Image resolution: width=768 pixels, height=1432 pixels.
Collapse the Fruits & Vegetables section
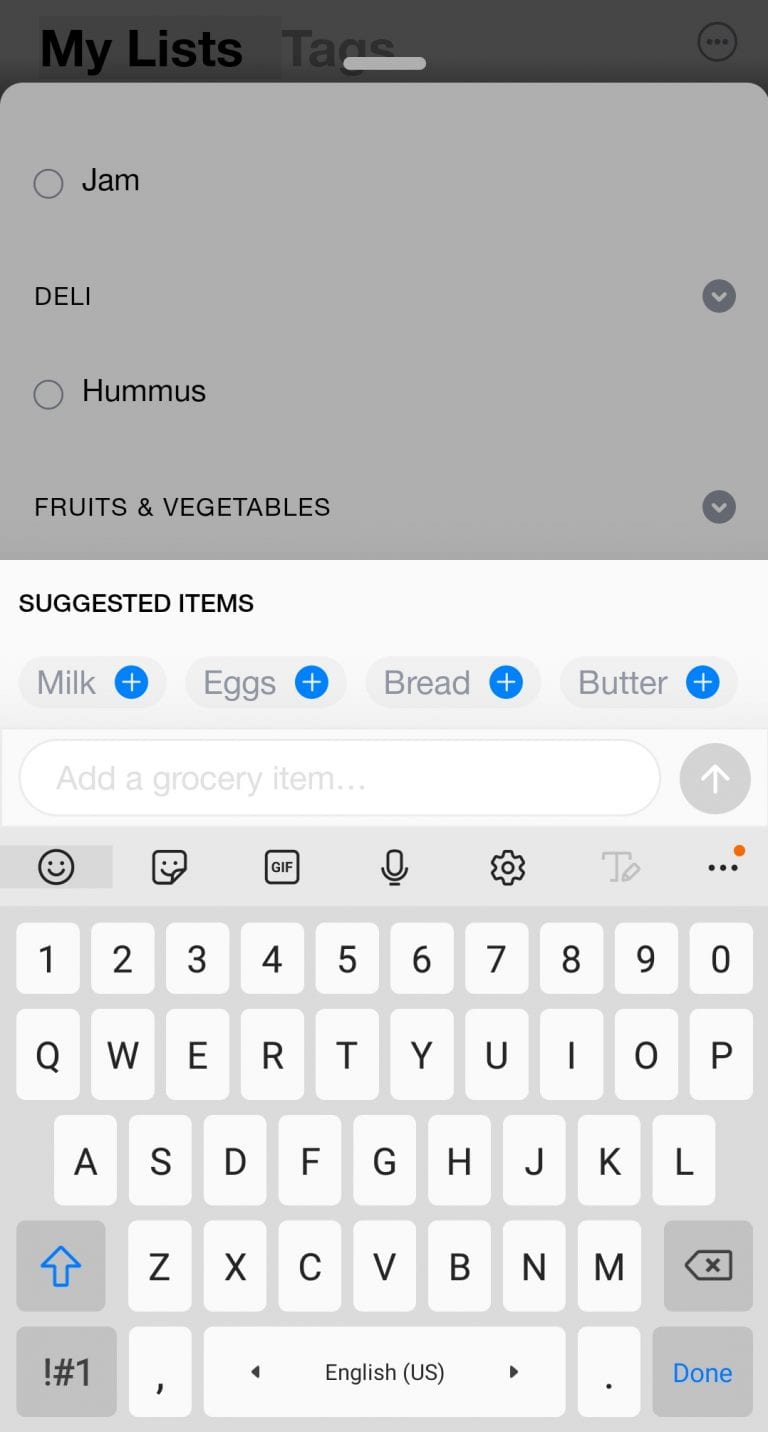pos(719,506)
